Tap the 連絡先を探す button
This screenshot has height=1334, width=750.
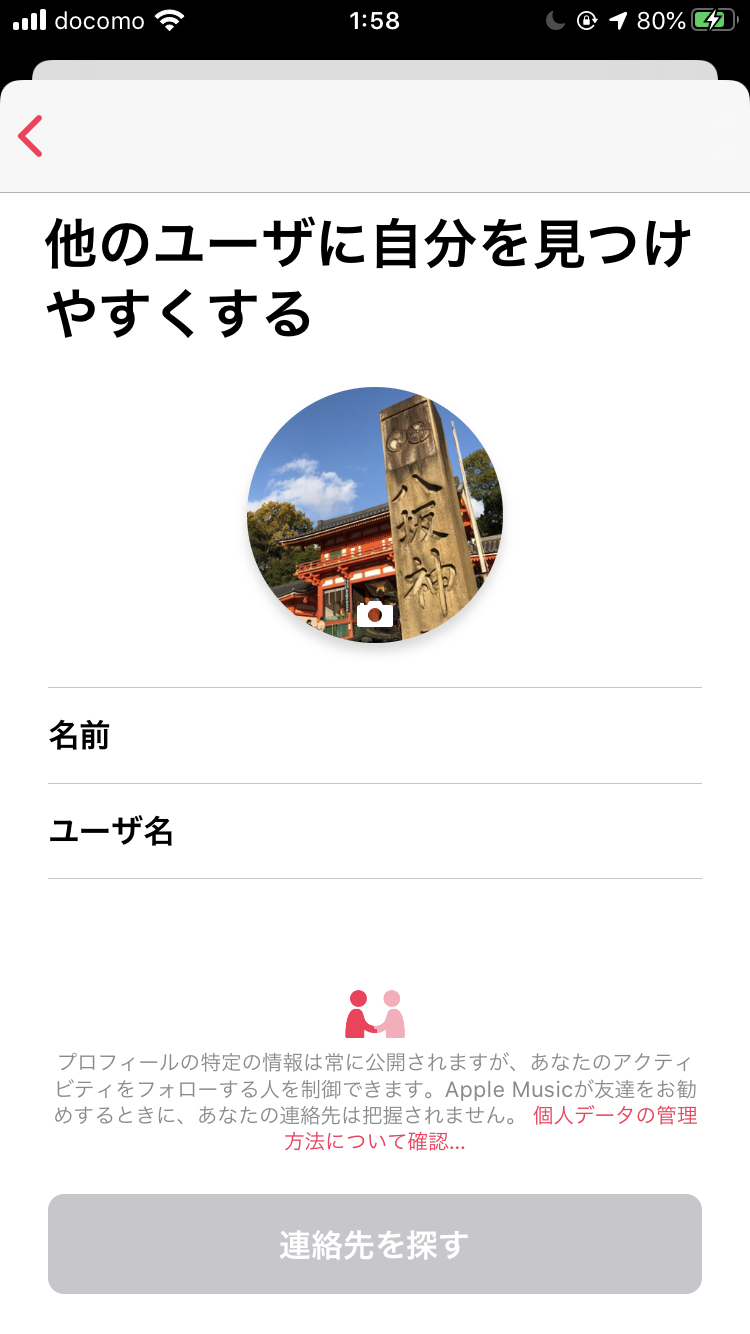click(375, 1244)
